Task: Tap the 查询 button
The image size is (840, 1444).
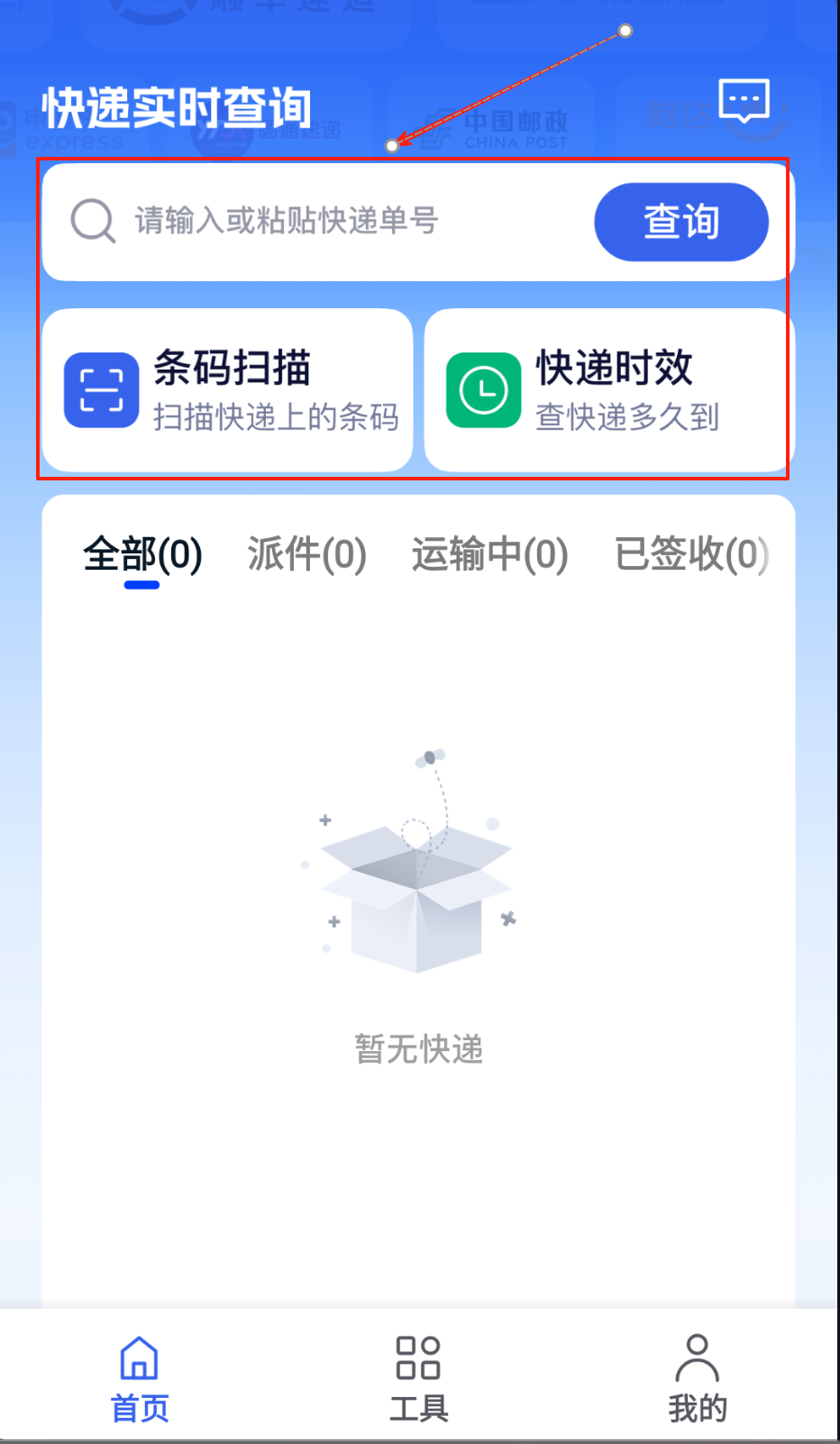Action: click(681, 222)
